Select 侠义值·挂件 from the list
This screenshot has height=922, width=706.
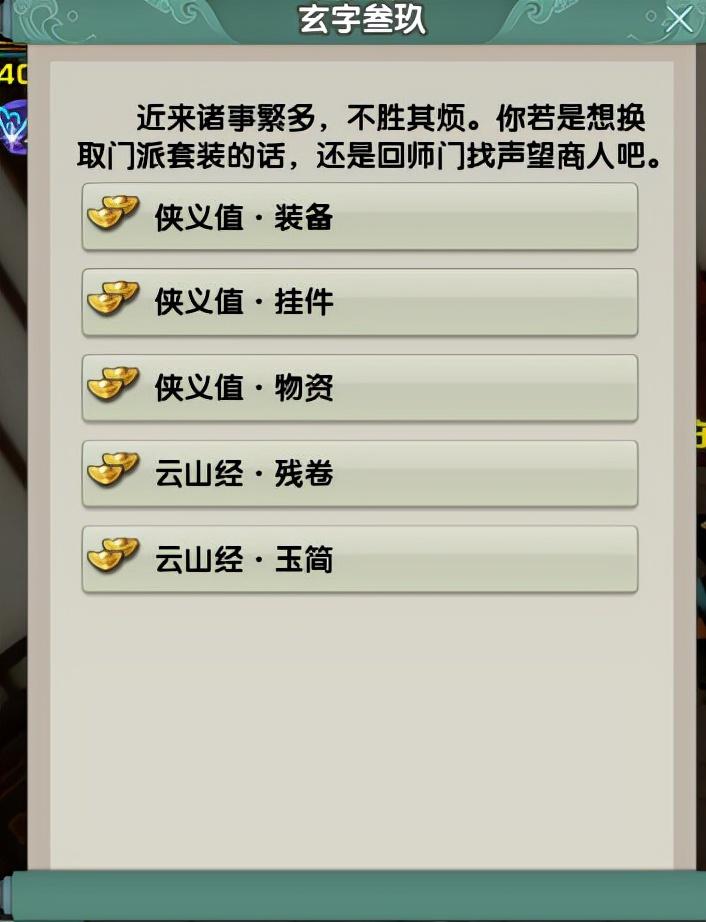click(x=359, y=302)
